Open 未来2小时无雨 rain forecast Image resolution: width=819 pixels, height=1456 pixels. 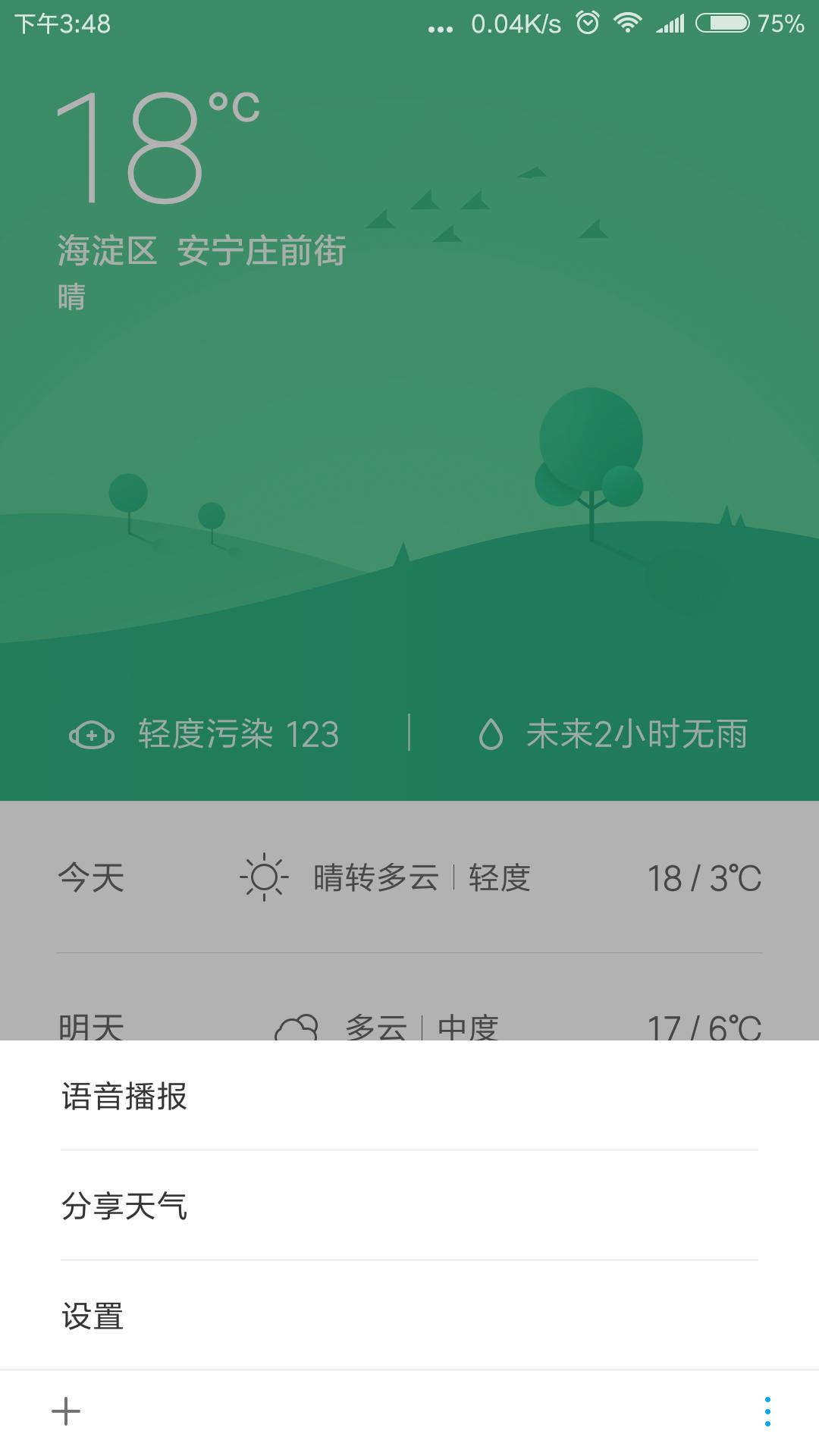(613, 734)
